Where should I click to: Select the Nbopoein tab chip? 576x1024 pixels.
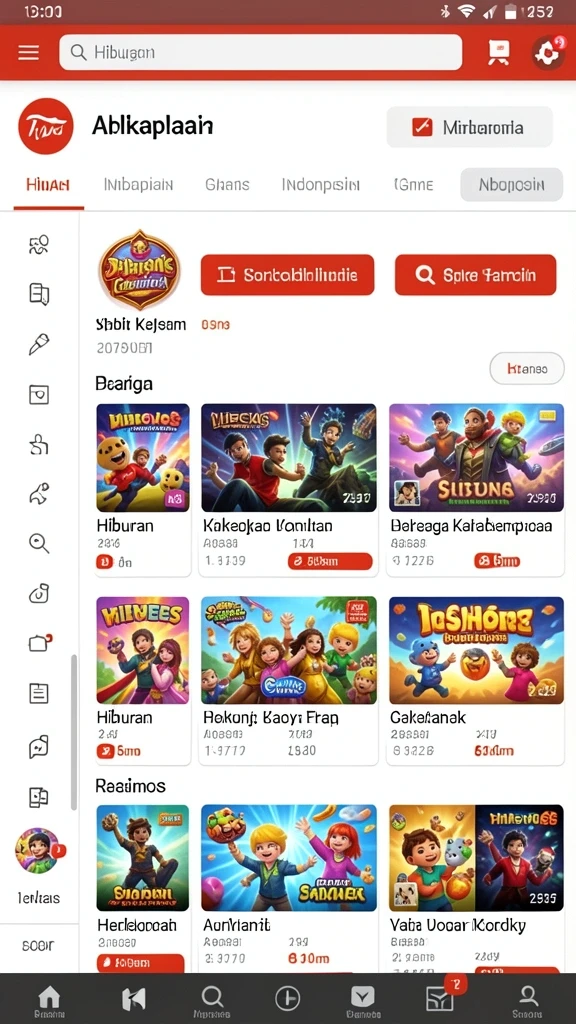click(x=511, y=184)
